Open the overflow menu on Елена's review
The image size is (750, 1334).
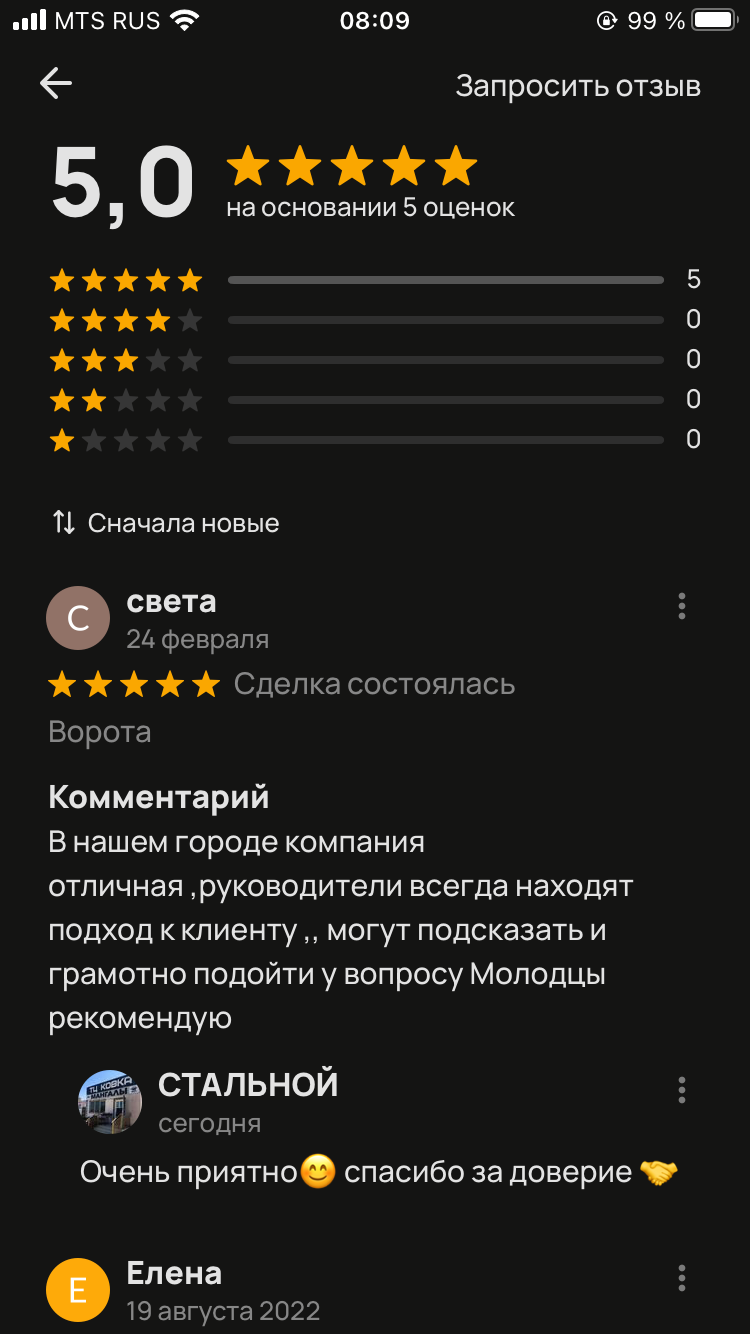[682, 1278]
